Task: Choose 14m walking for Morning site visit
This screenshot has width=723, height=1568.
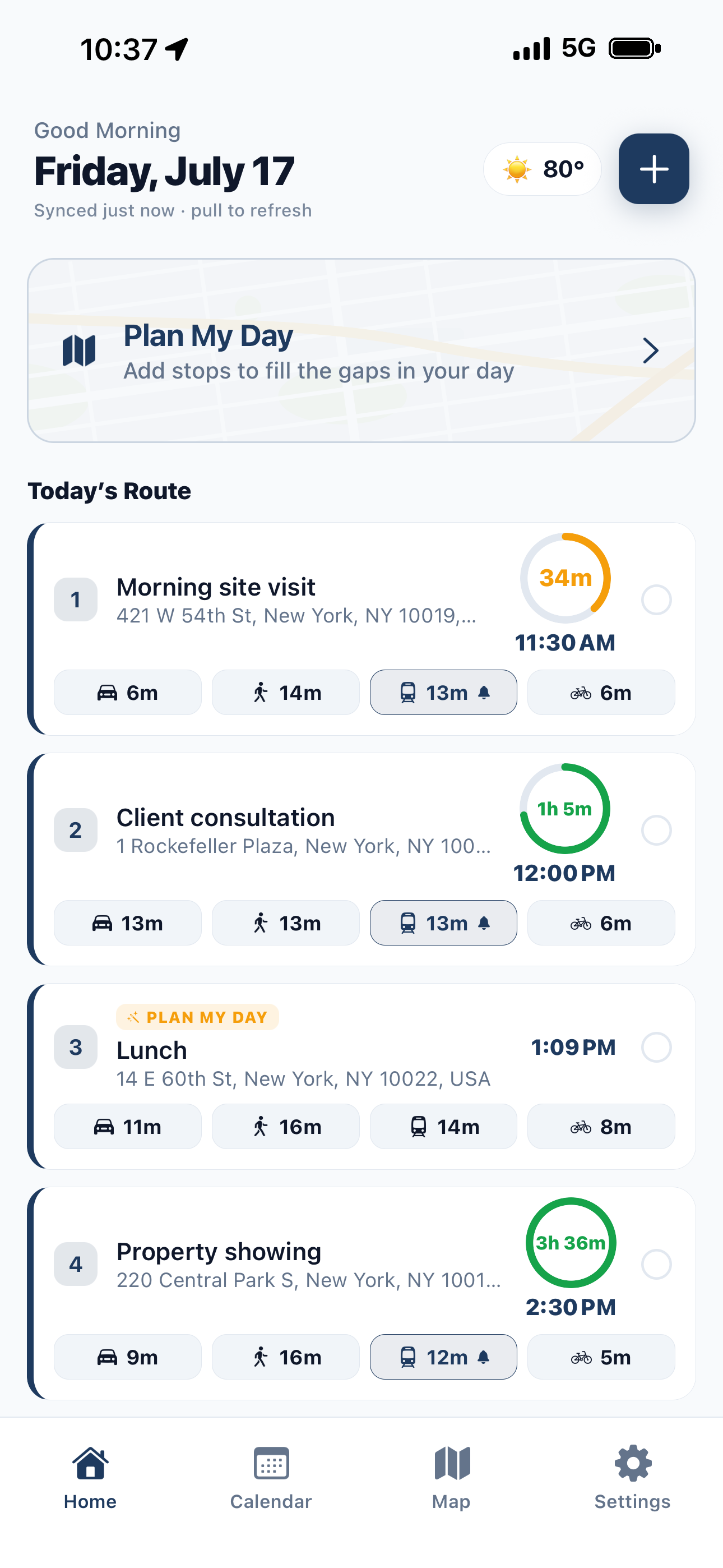Action: [x=285, y=693]
